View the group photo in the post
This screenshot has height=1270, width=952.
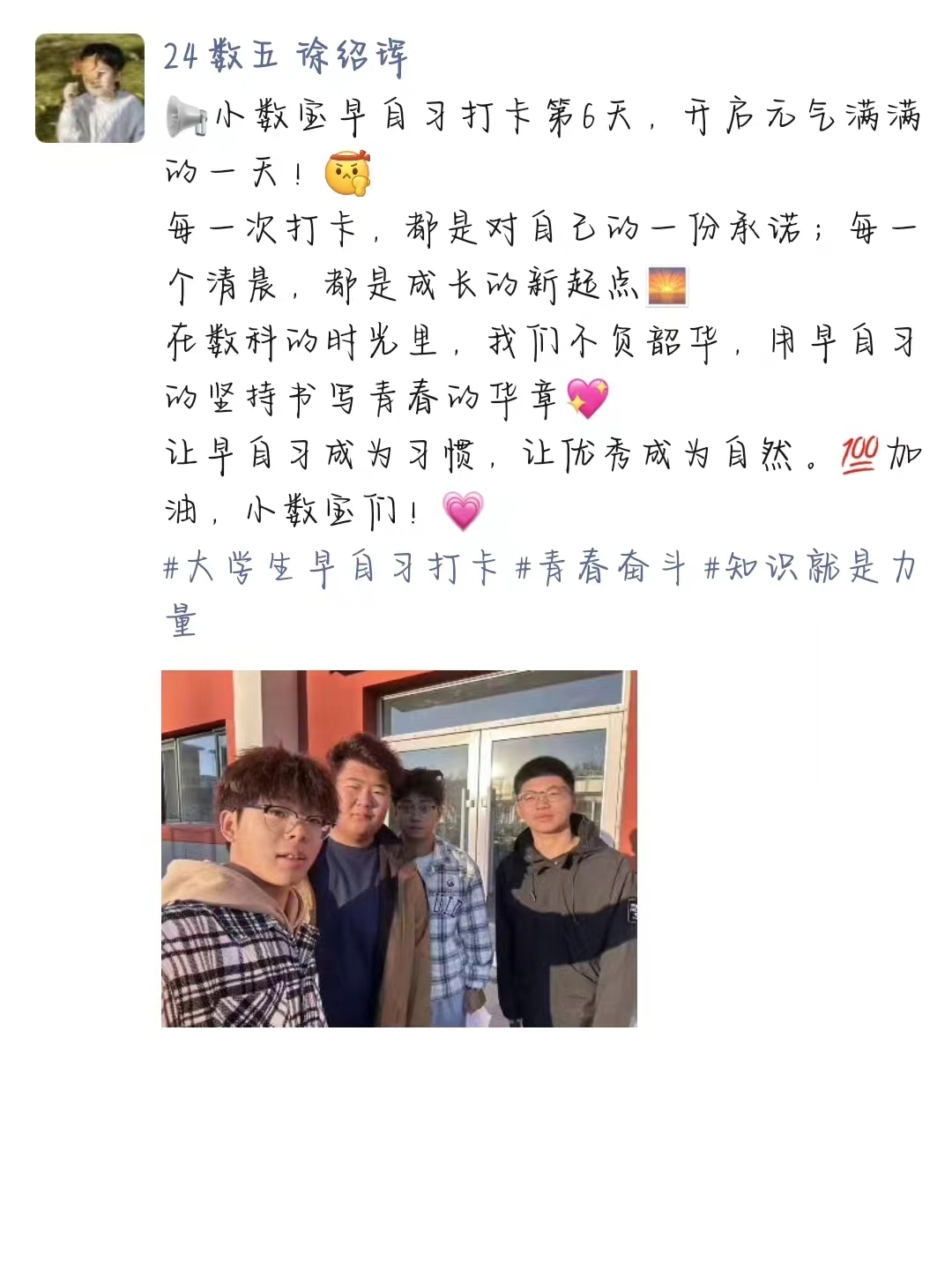tap(398, 848)
